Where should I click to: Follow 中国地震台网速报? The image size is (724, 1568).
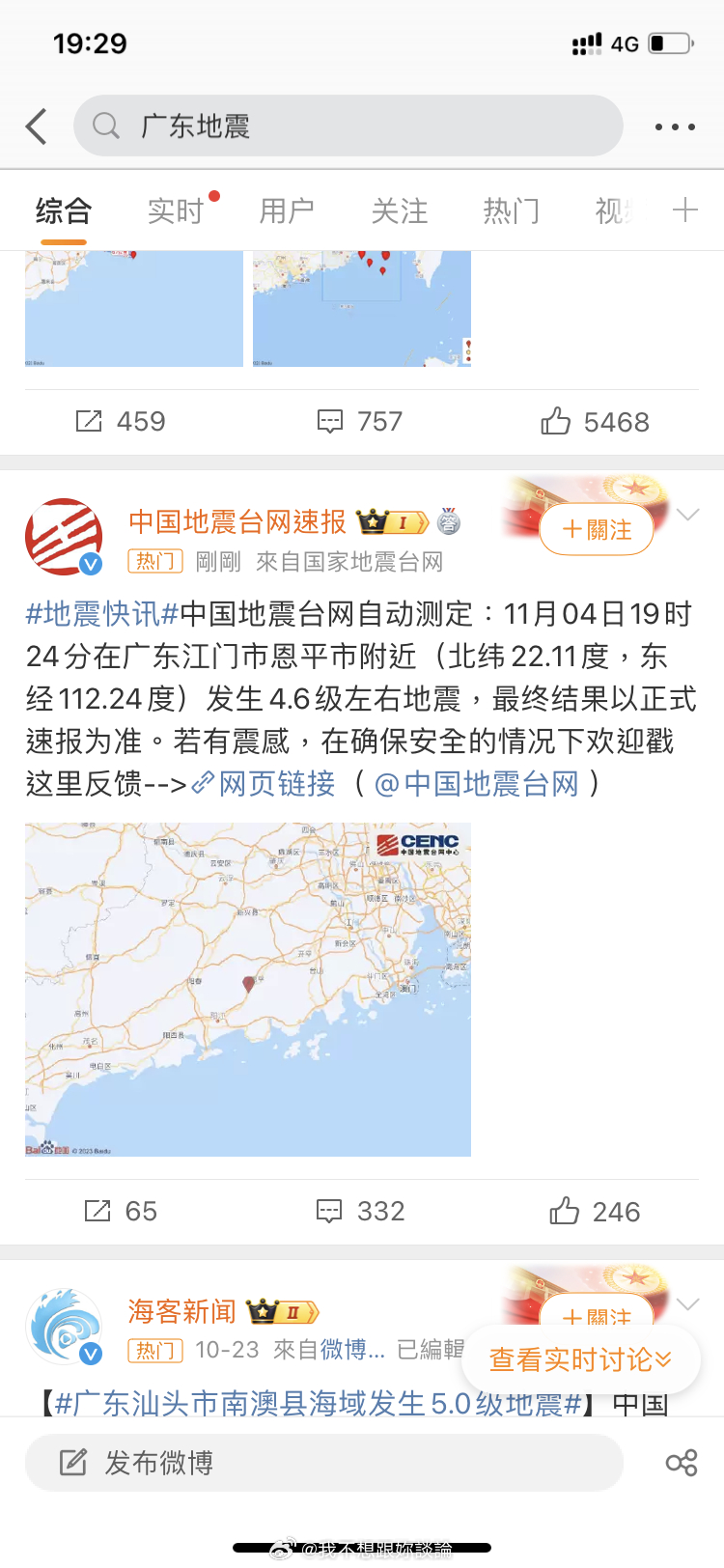point(596,530)
